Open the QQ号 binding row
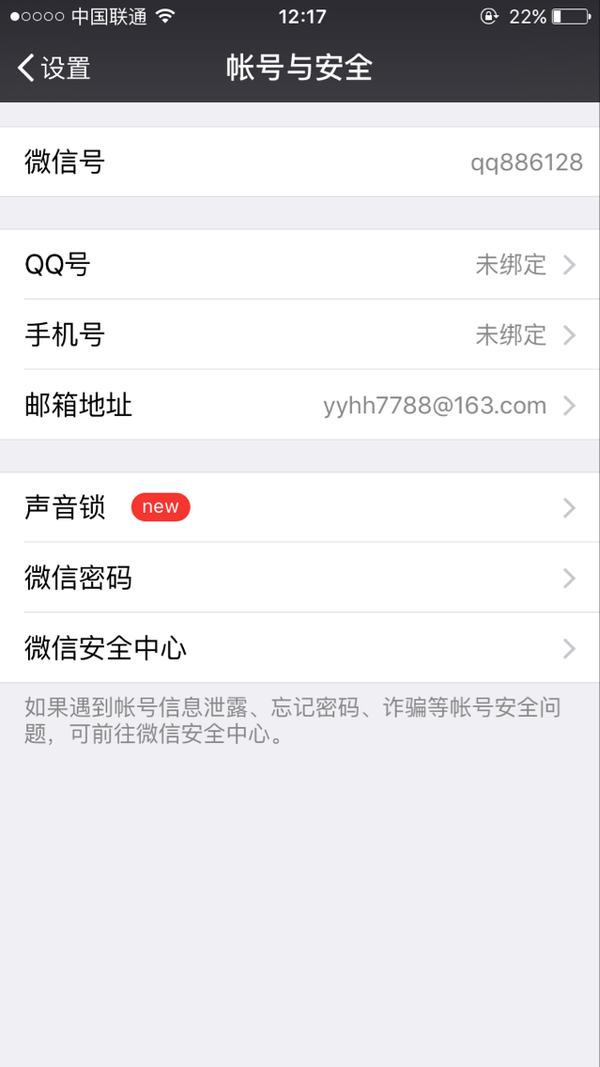 click(x=300, y=265)
